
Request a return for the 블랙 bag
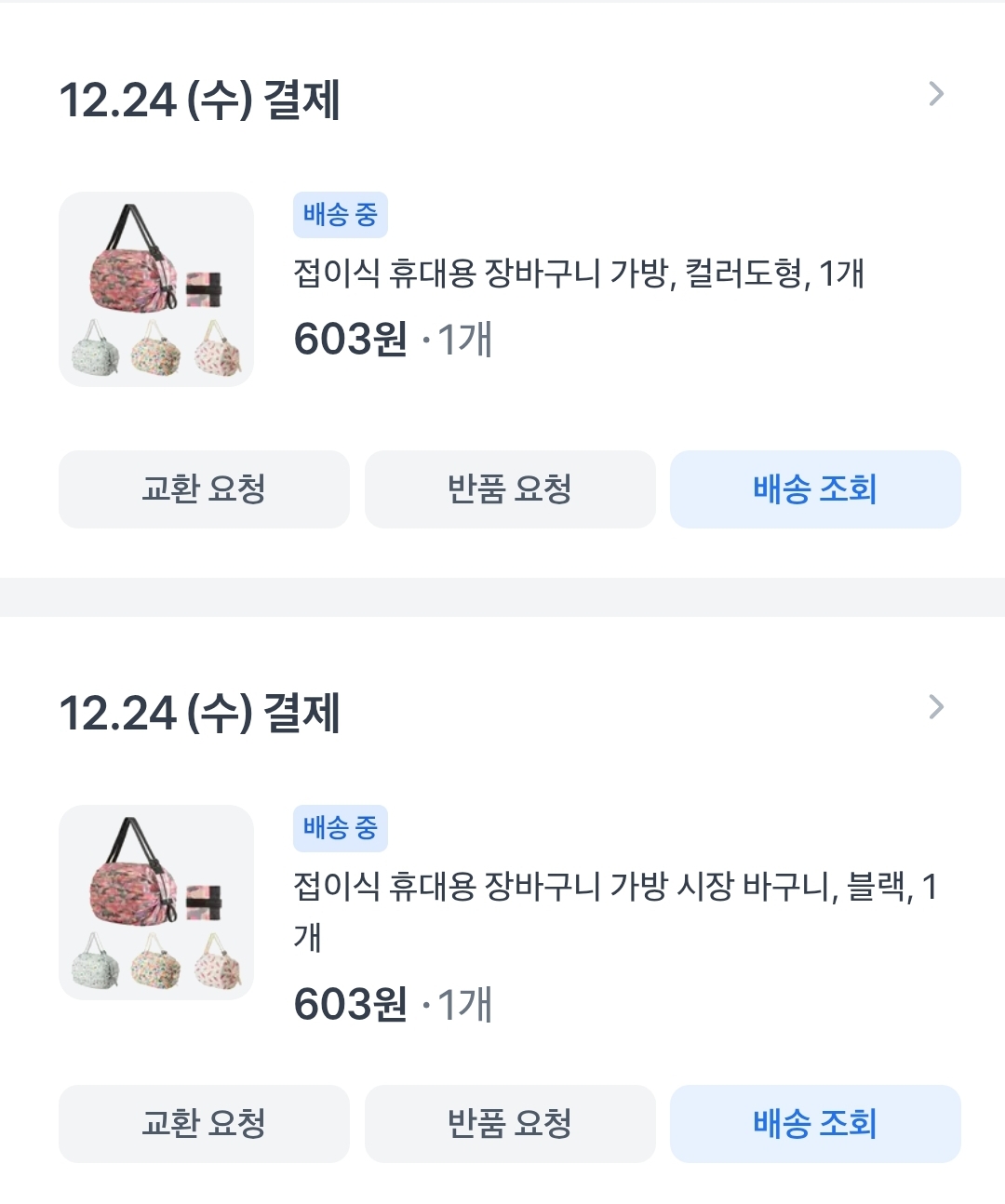pyautogui.click(x=510, y=1124)
